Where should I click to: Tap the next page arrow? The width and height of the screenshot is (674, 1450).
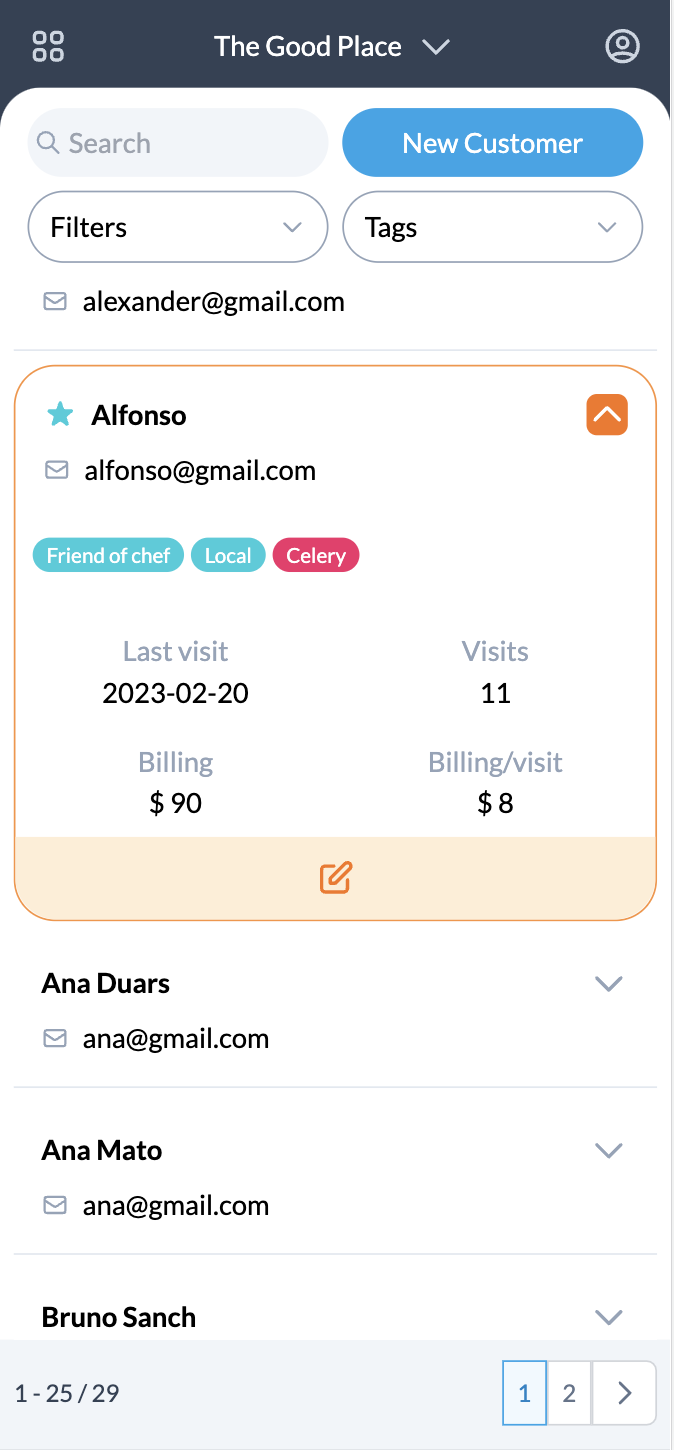(625, 1393)
